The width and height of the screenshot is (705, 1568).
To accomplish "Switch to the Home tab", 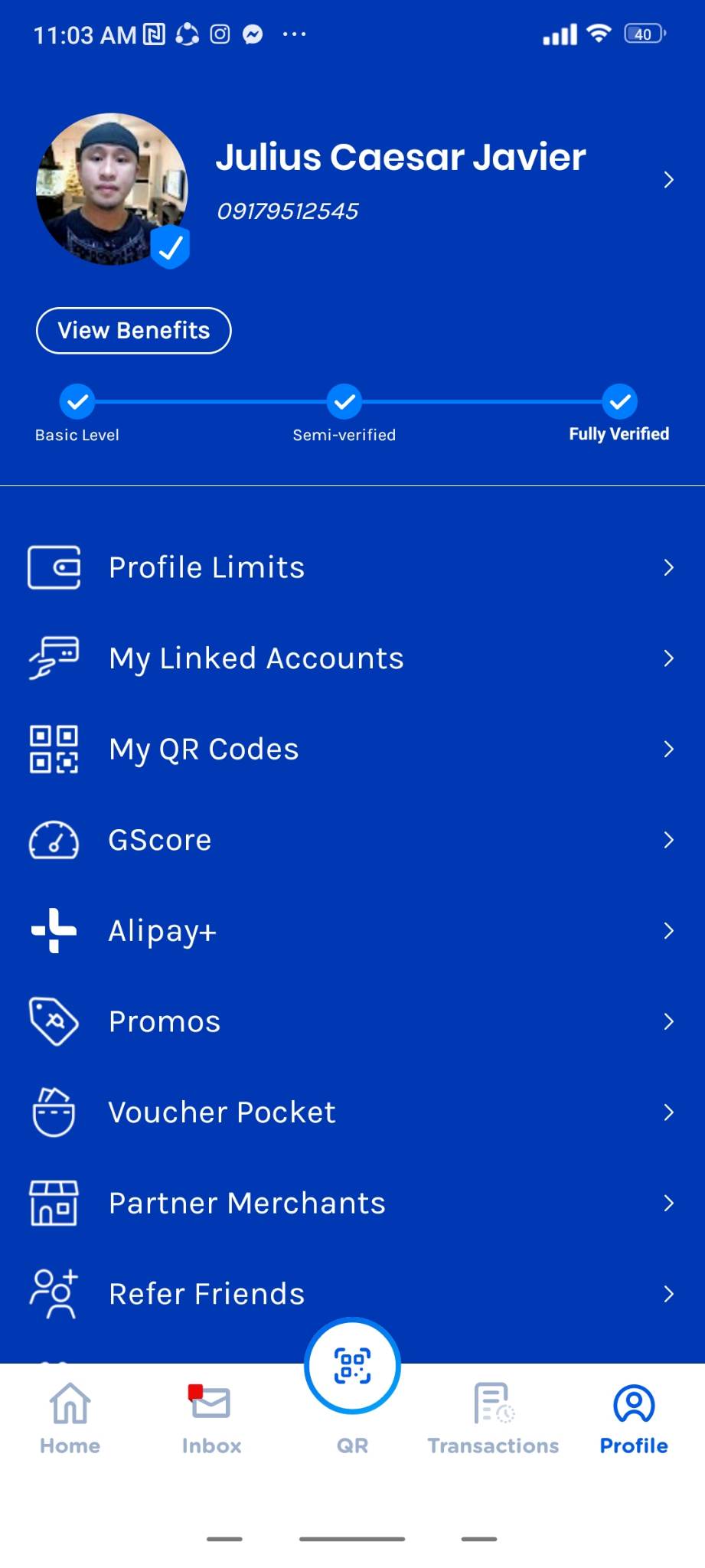I will 70,1419.
